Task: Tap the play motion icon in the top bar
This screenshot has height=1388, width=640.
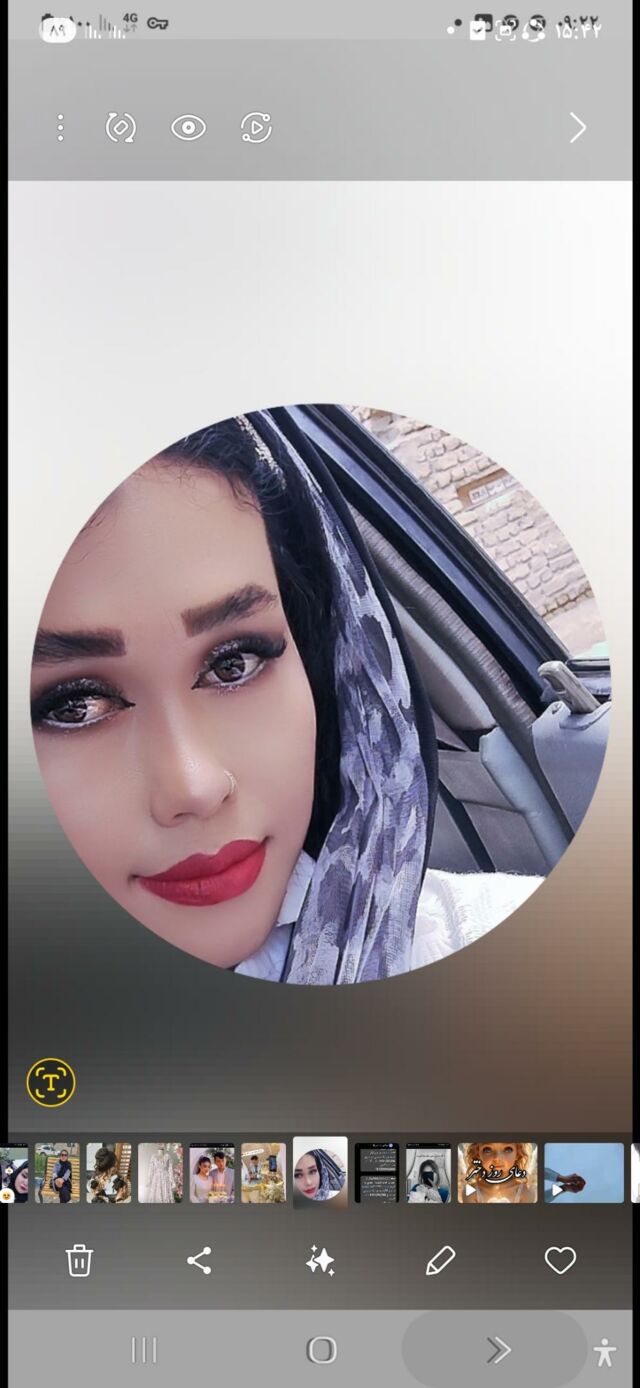Action: [x=256, y=128]
